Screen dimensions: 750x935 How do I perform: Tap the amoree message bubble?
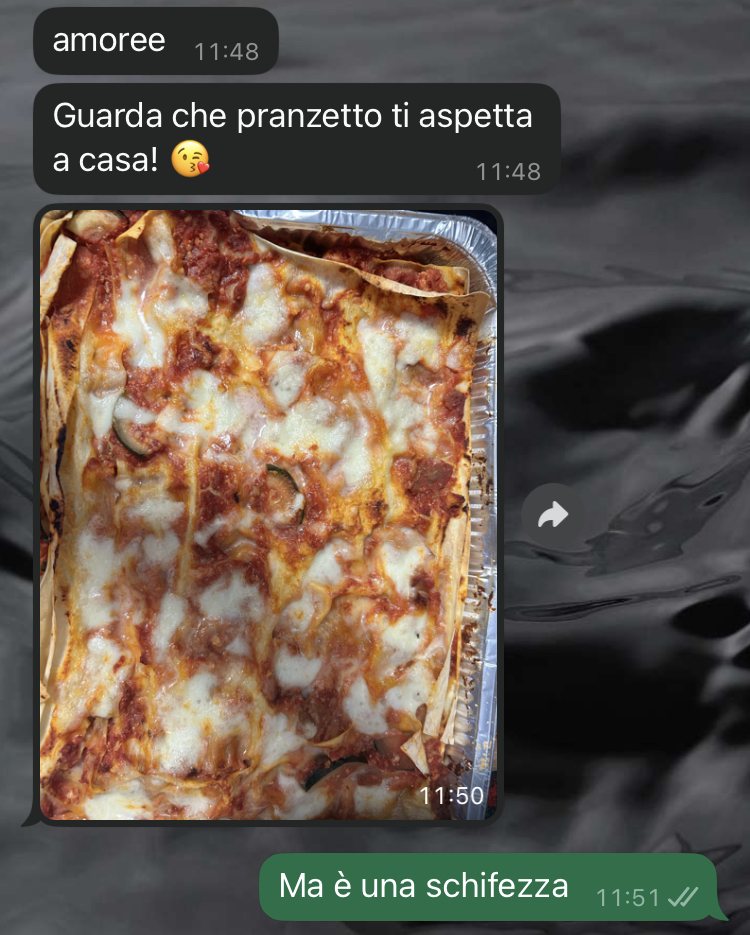coord(155,41)
